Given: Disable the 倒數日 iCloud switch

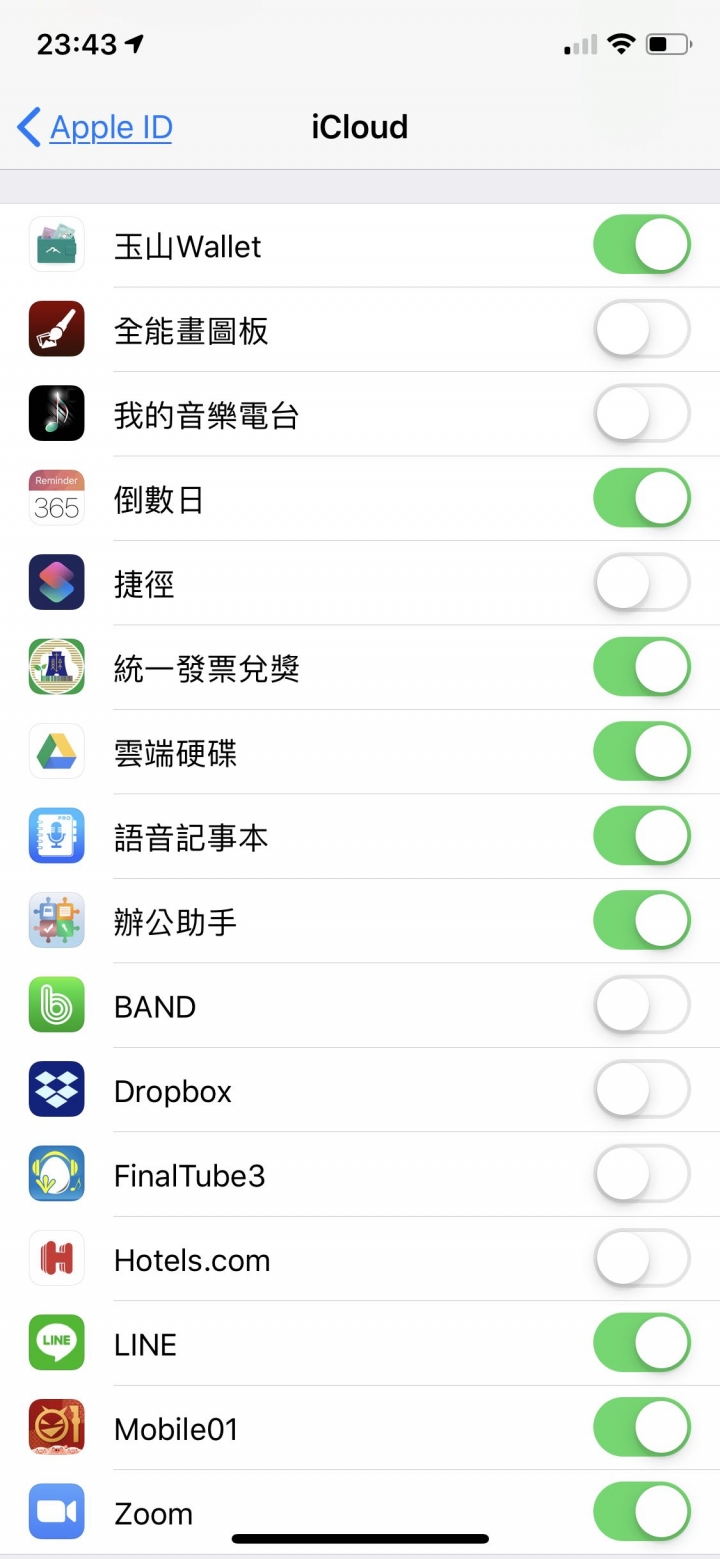Looking at the screenshot, I should (x=642, y=498).
